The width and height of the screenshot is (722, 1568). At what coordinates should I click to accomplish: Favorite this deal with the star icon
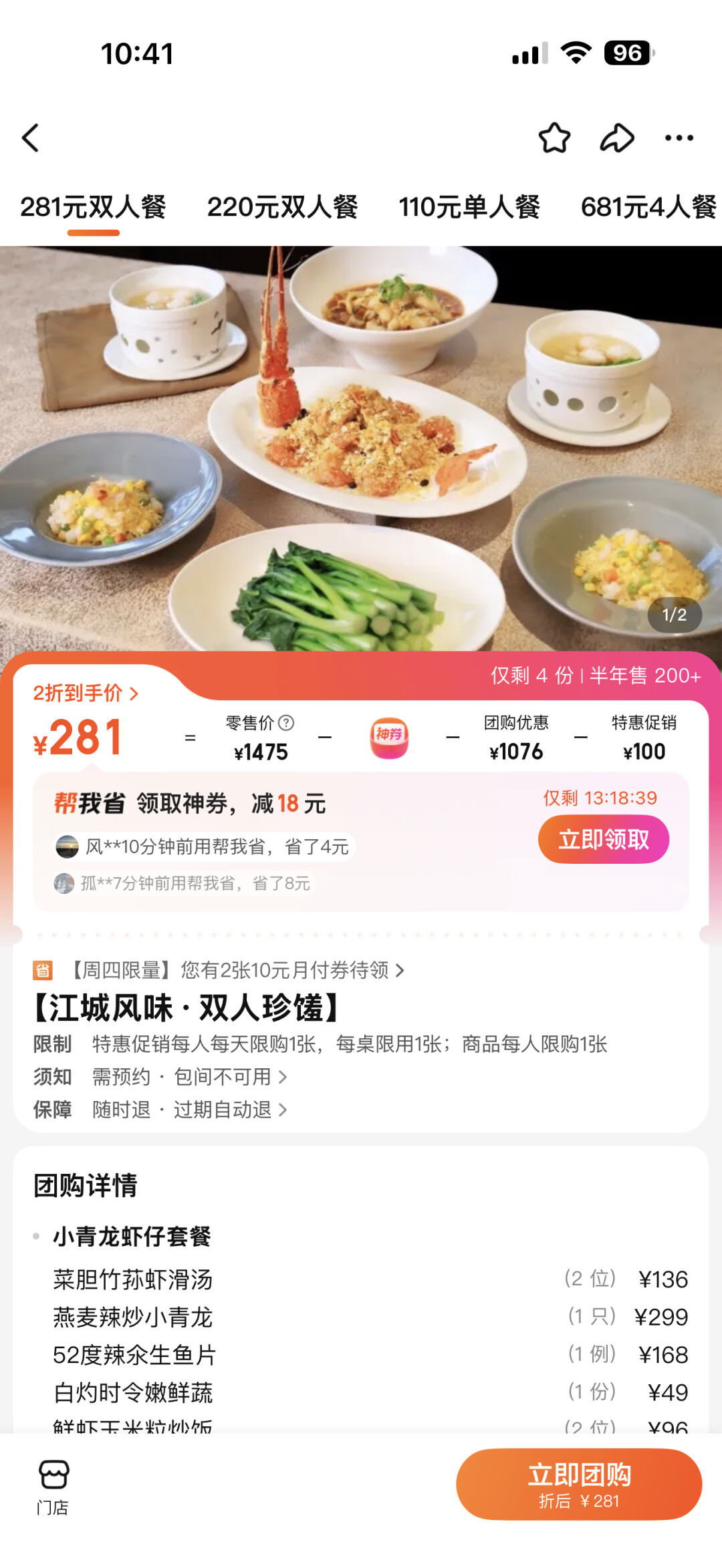[554, 138]
